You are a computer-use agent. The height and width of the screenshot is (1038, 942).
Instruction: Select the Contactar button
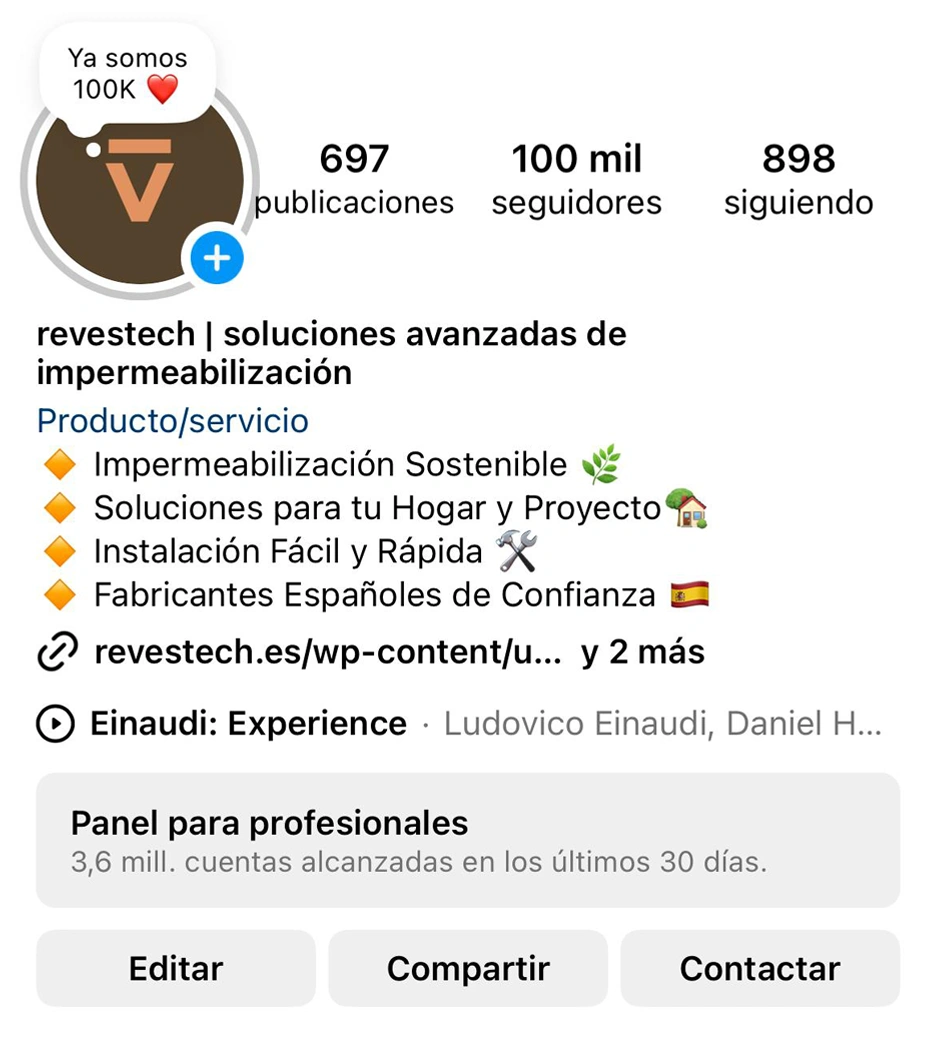[760, 968]
